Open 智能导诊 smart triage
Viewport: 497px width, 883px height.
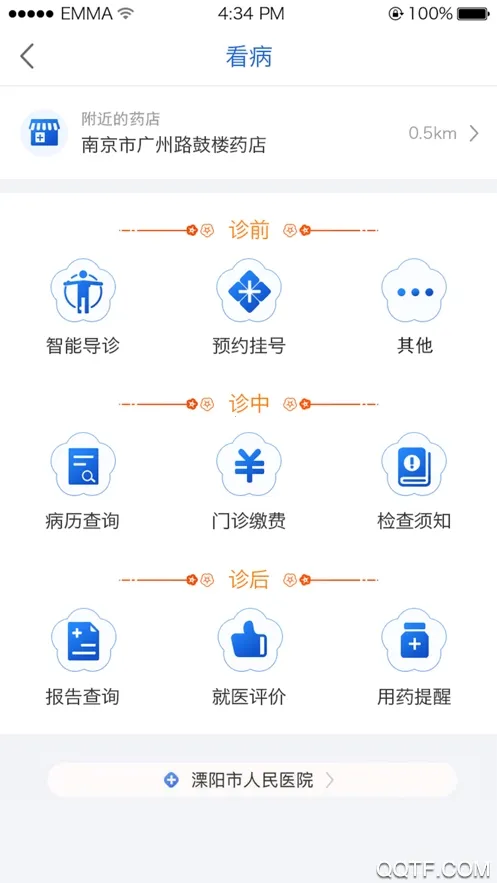tap(83, 307)
